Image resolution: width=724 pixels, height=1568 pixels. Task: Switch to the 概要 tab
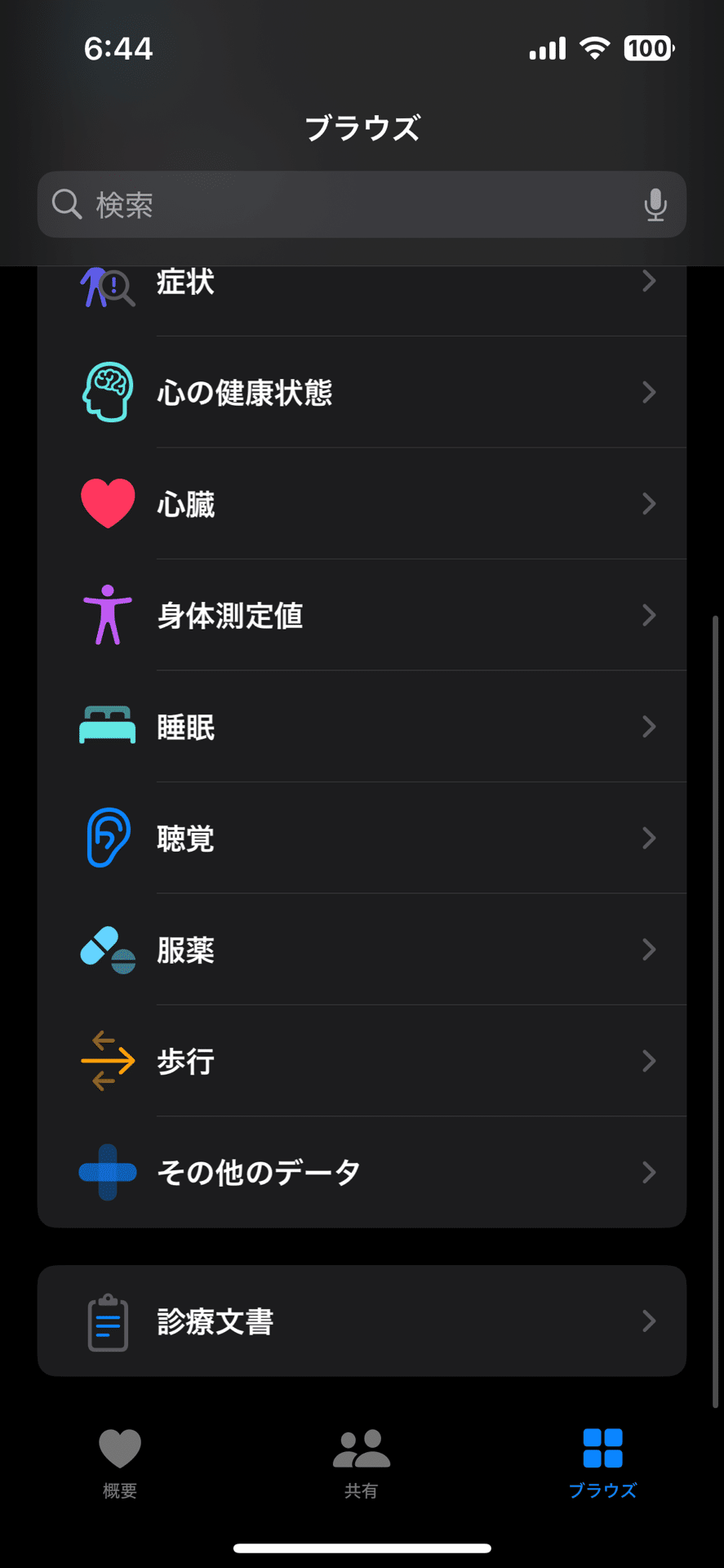(120, 1463)
